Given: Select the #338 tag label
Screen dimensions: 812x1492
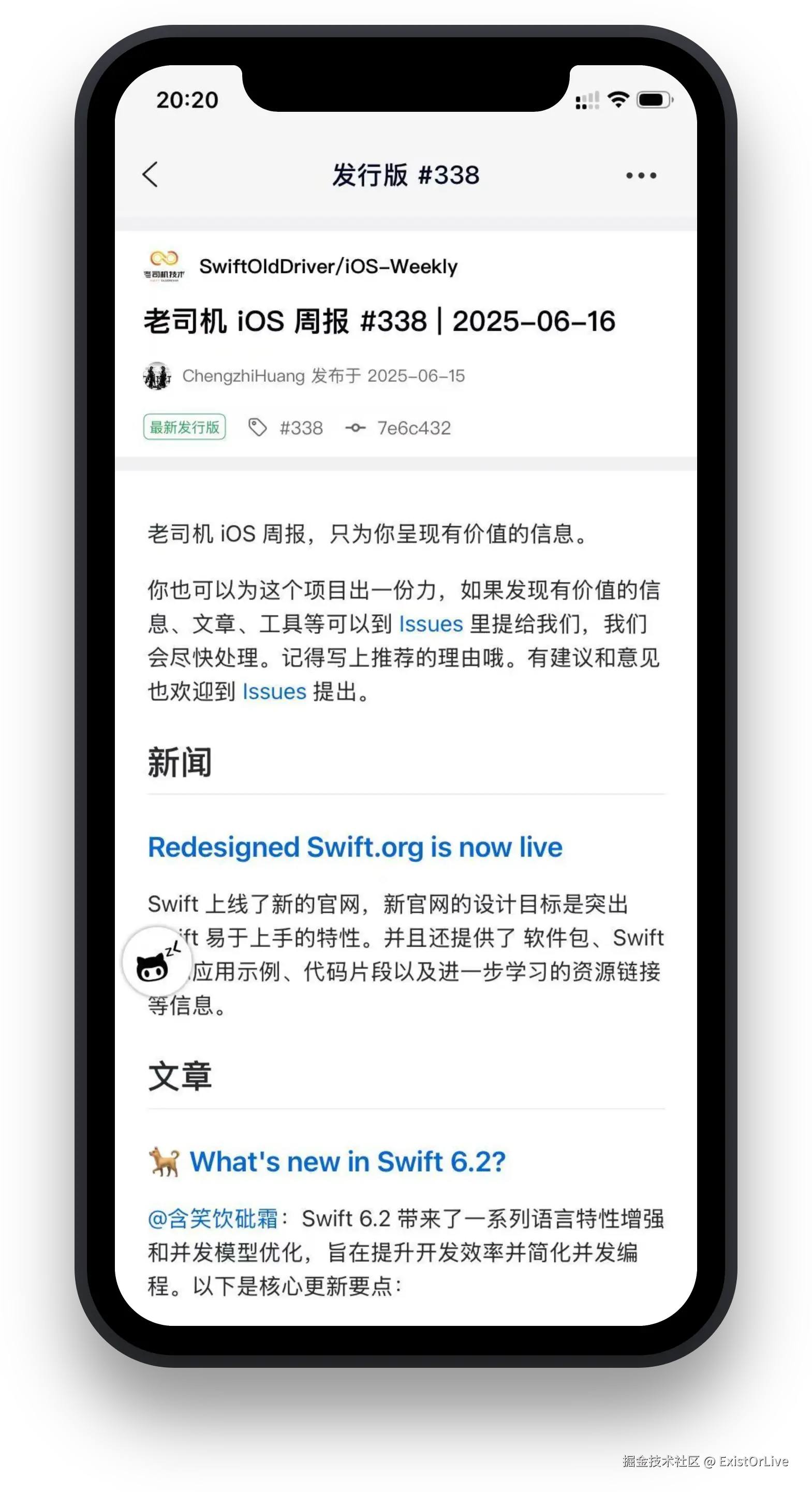Looking at the screenshot, I should point(302,427).
